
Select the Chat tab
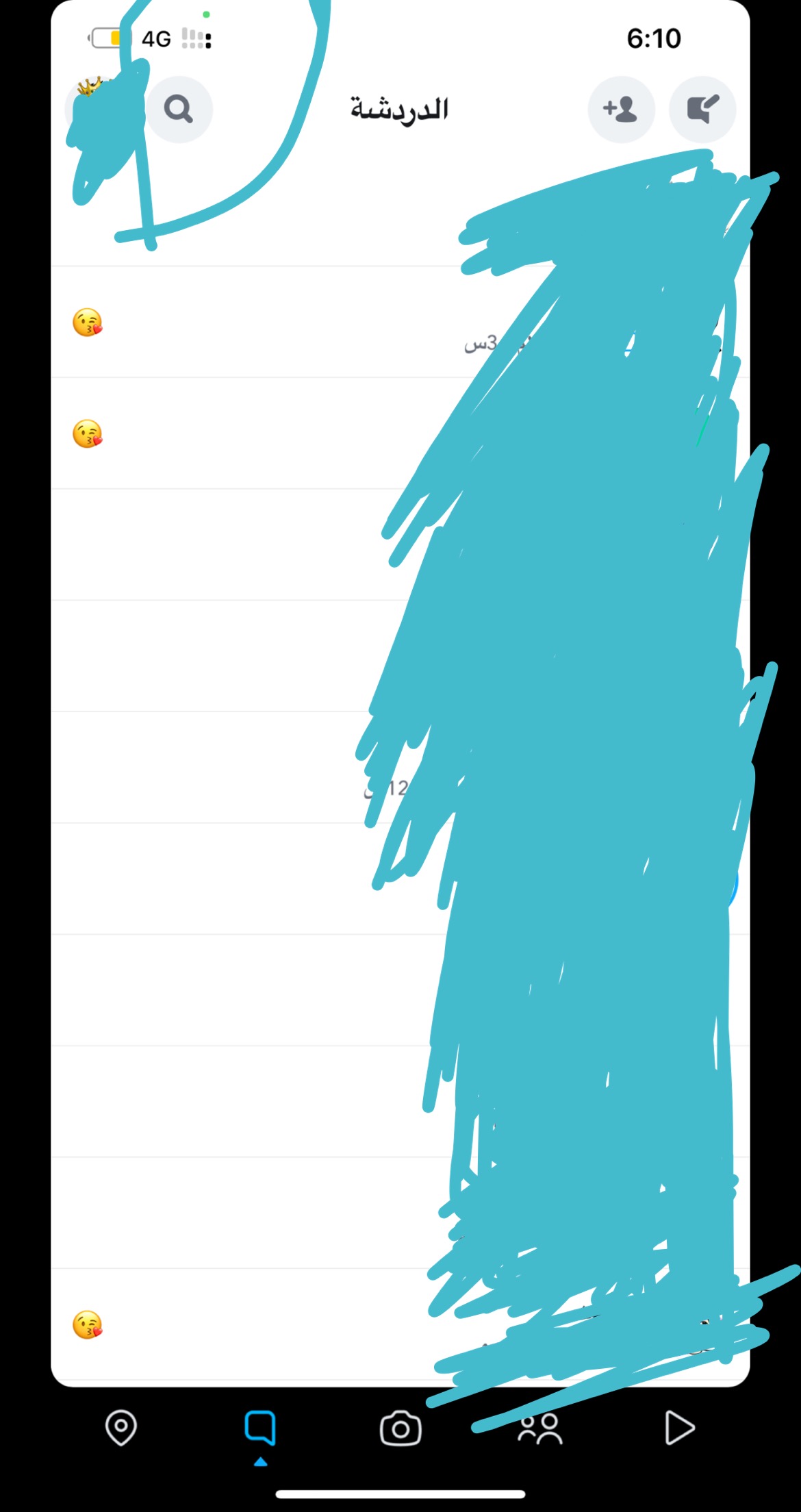coord(260,1428)
